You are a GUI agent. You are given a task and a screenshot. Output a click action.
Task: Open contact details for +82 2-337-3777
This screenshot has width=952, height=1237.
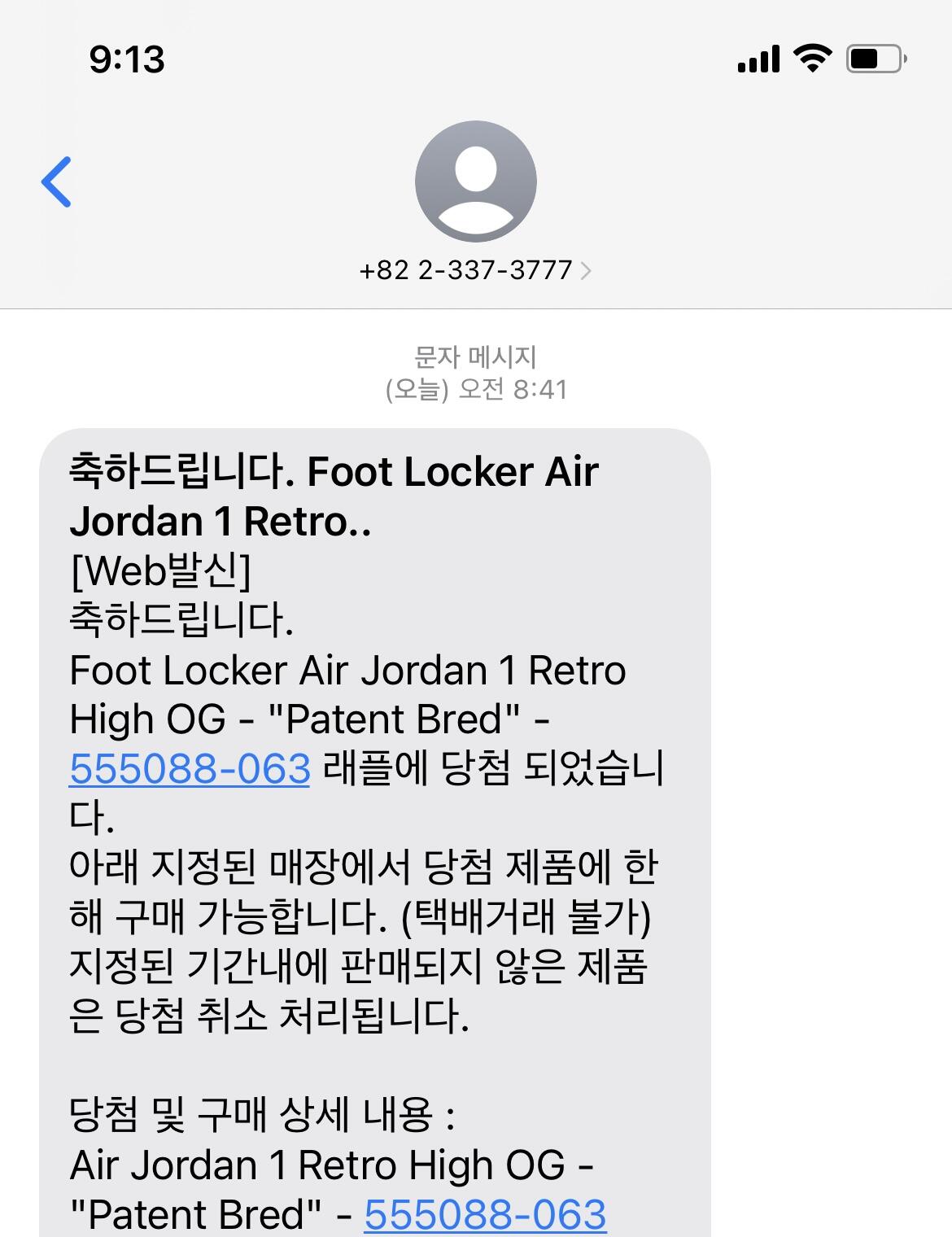click(475, 269)
